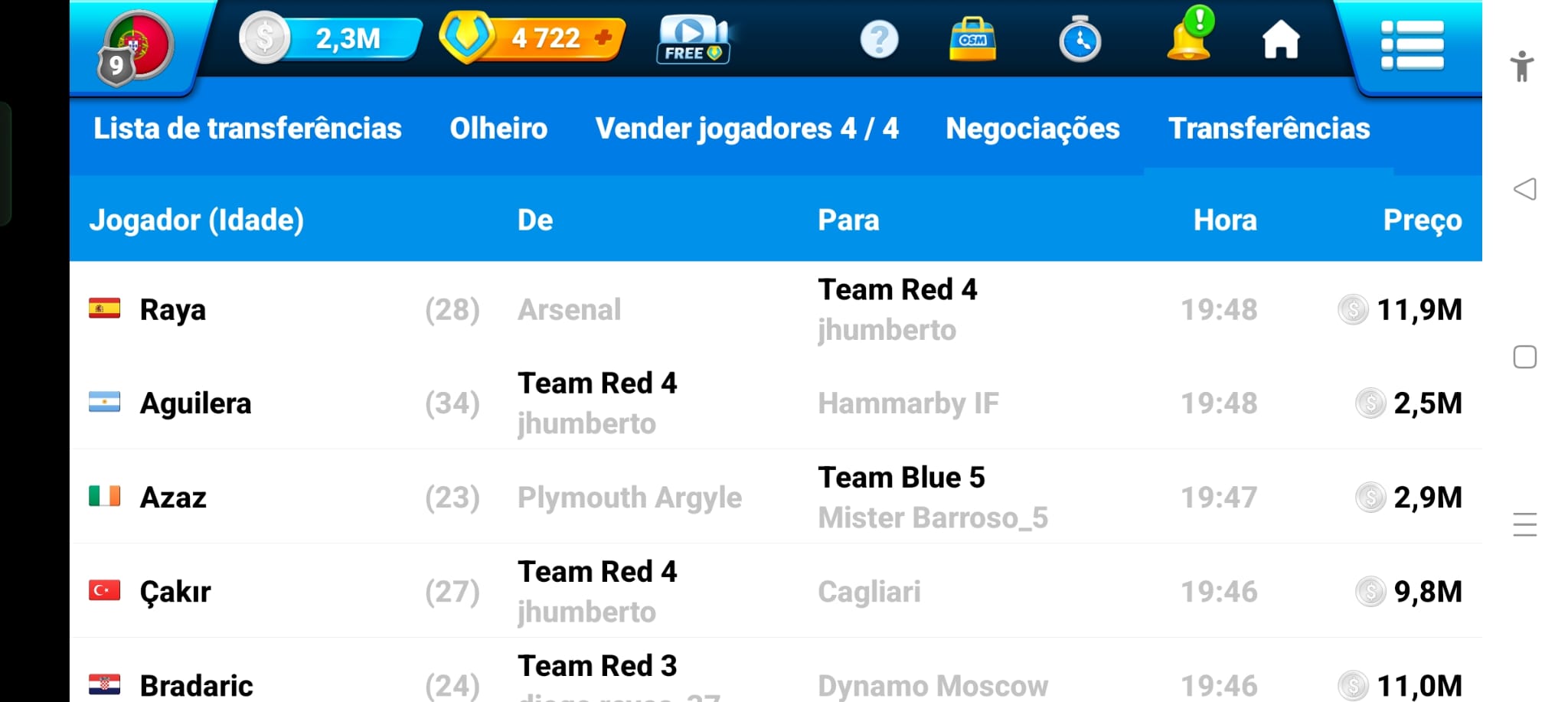The width and height of the screenshot is (1568, 702).
Task: Add more boss coins
Action: 603,38
